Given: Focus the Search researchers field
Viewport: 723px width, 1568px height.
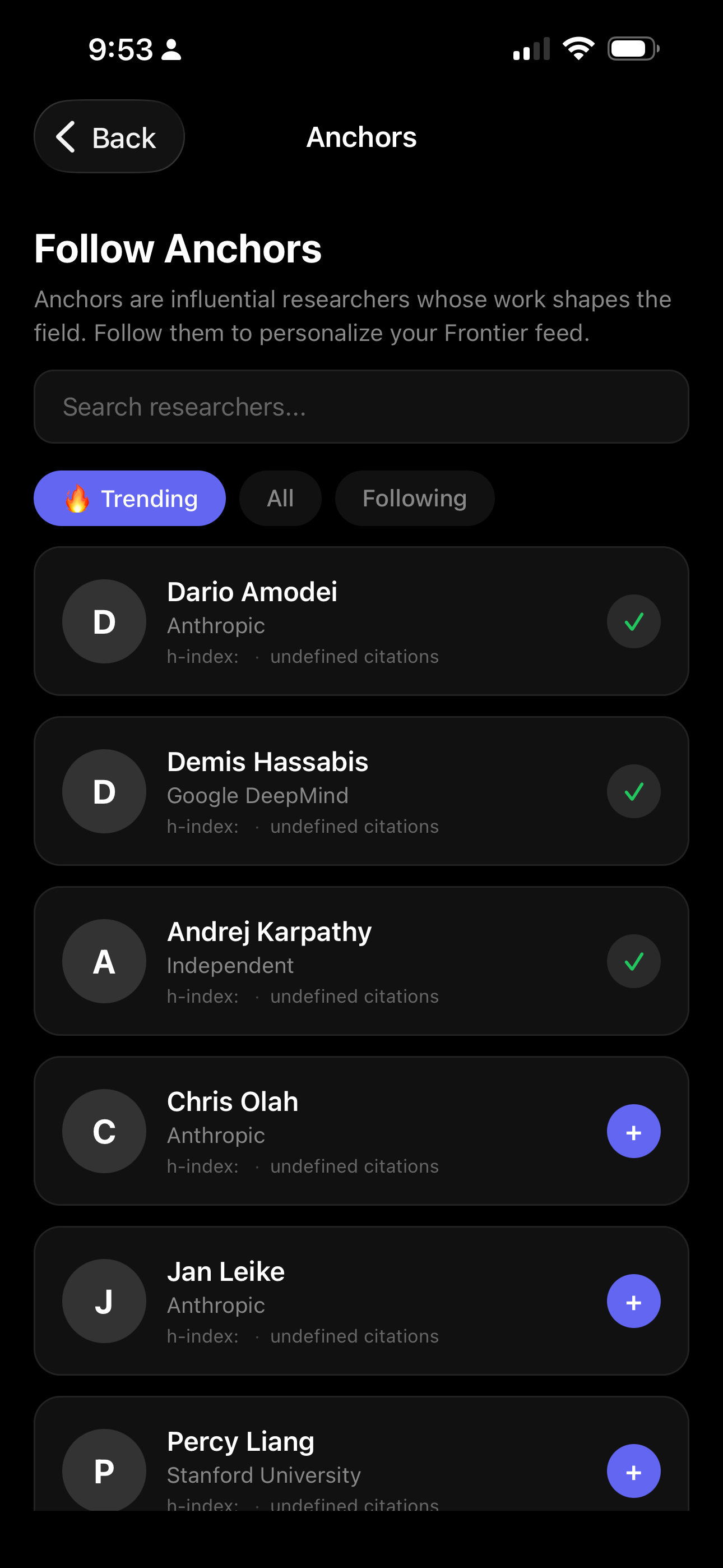Looking at the screenshot, I should (361, 407).
